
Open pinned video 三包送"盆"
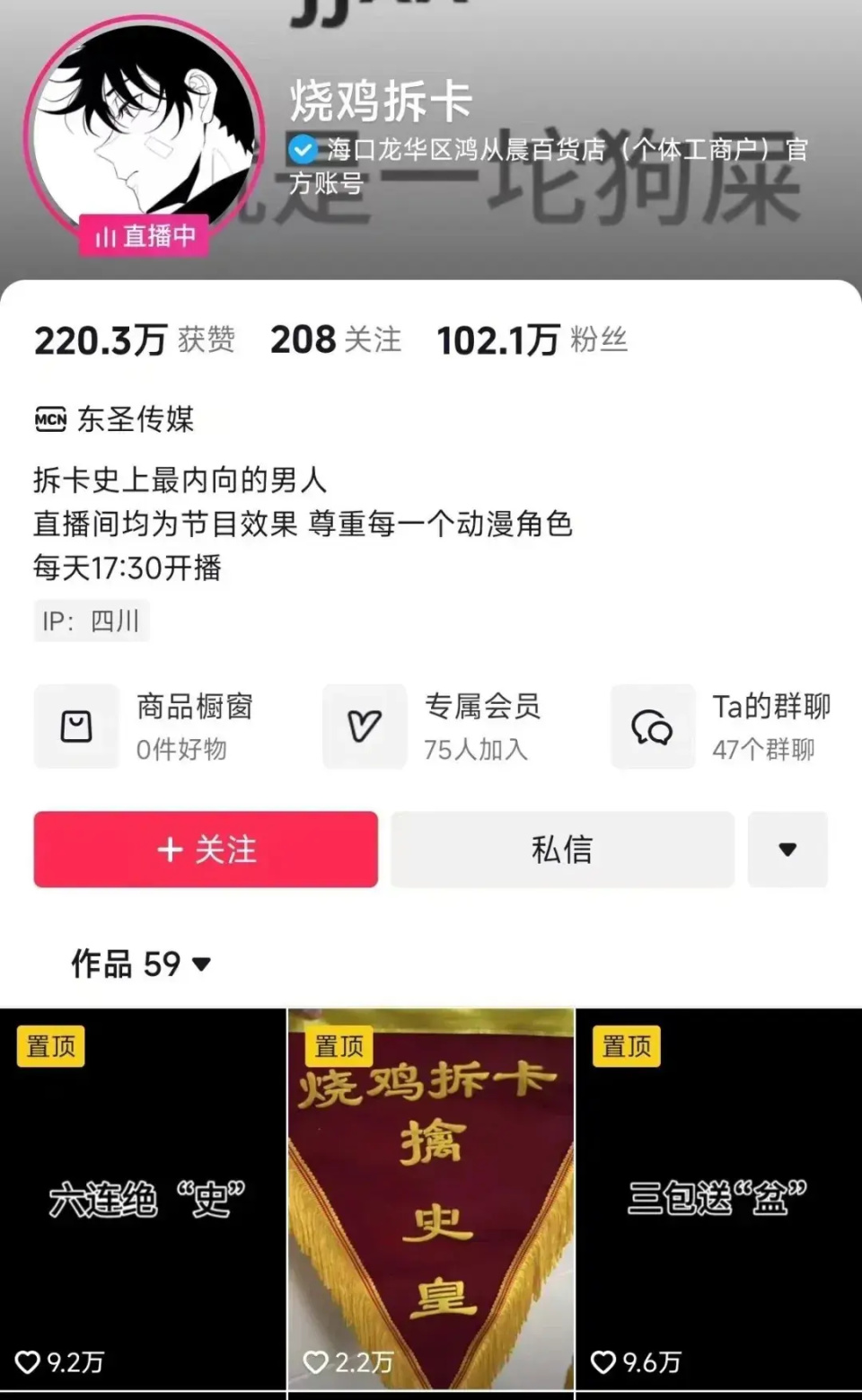coord(718,1199)
